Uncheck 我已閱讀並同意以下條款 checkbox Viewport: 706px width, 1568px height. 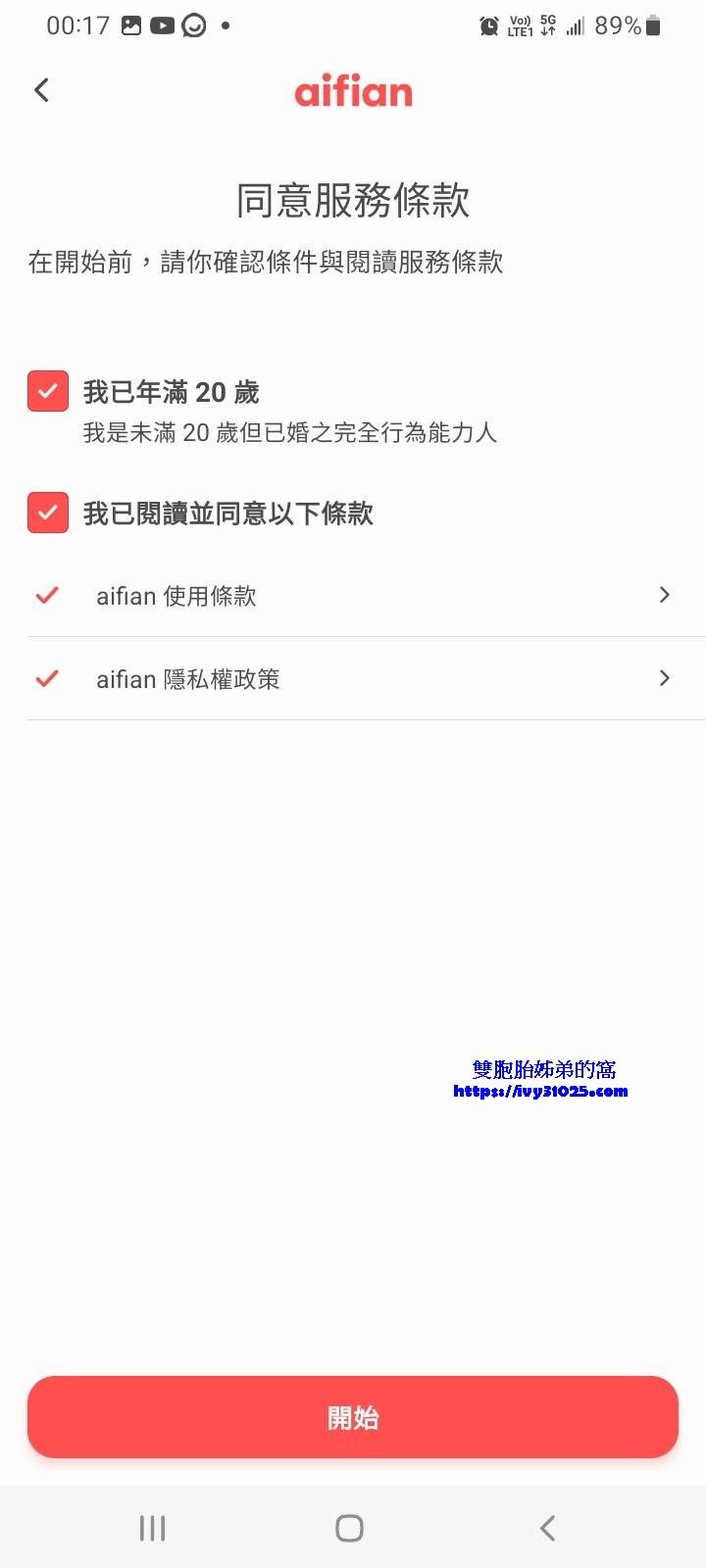point(48,513)
